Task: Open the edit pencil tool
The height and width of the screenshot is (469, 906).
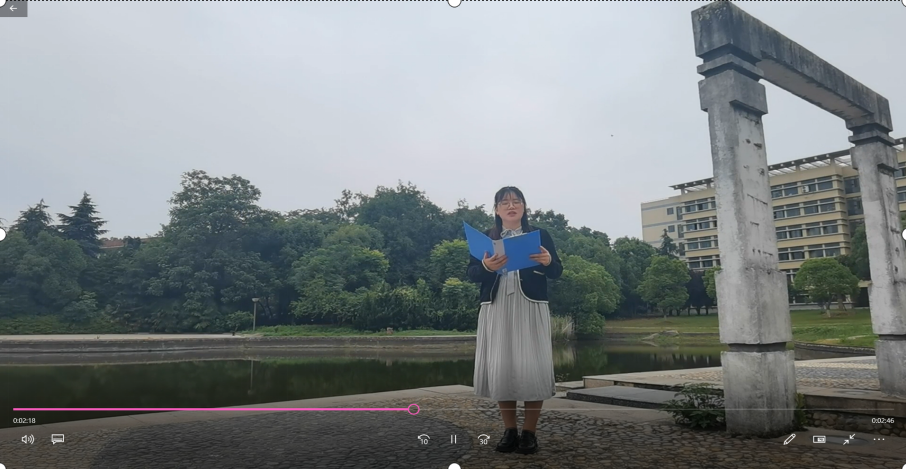Action: point(789,439)
